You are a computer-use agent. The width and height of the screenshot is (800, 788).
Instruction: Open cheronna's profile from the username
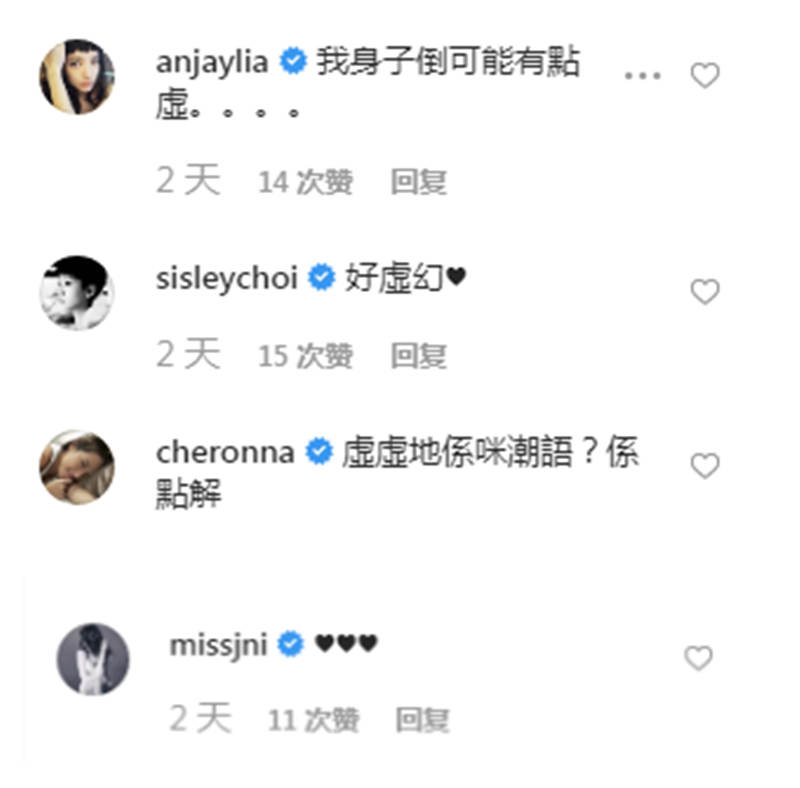click(225, 453)
